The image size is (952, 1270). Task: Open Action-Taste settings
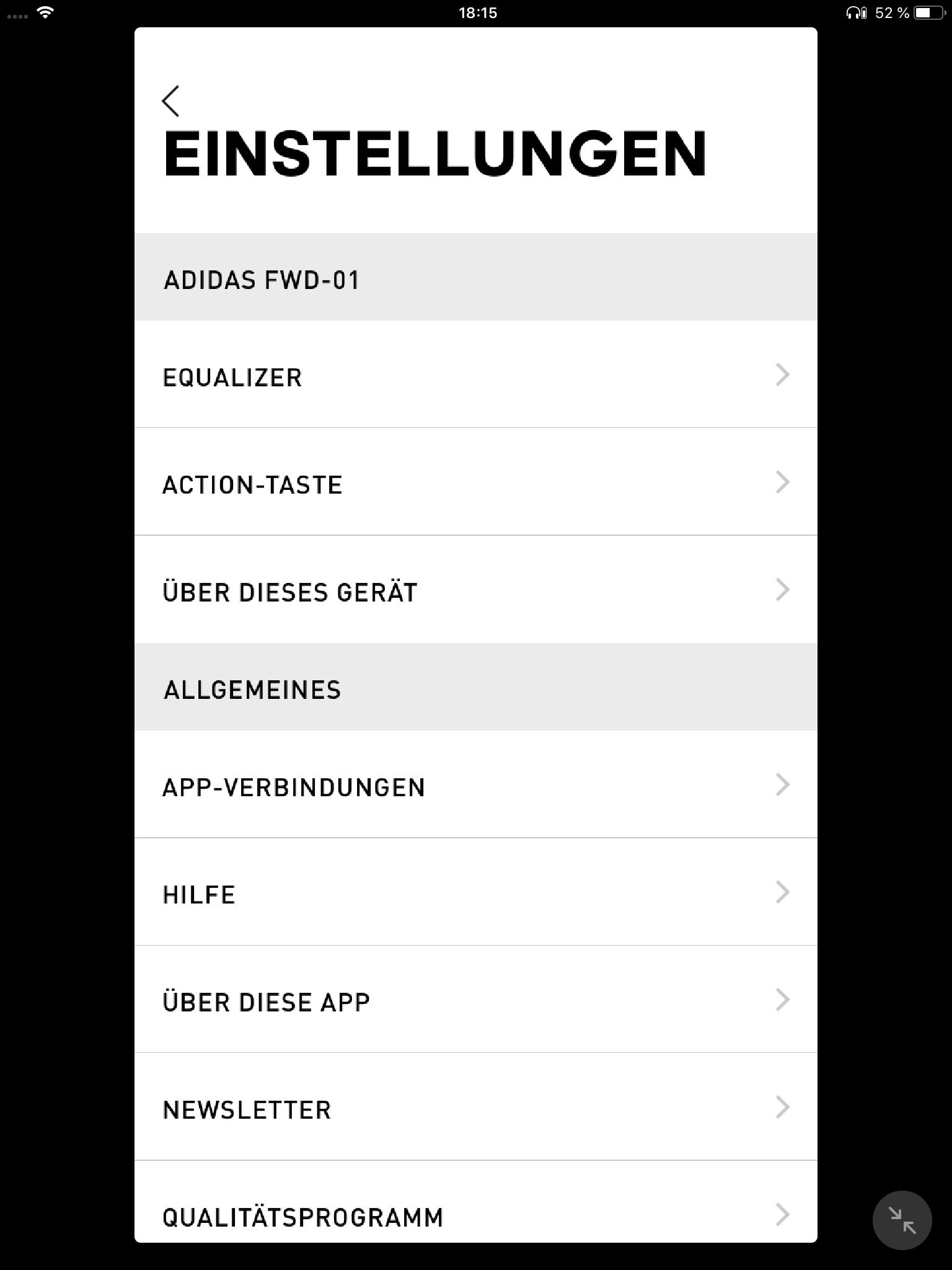[475, 483]
